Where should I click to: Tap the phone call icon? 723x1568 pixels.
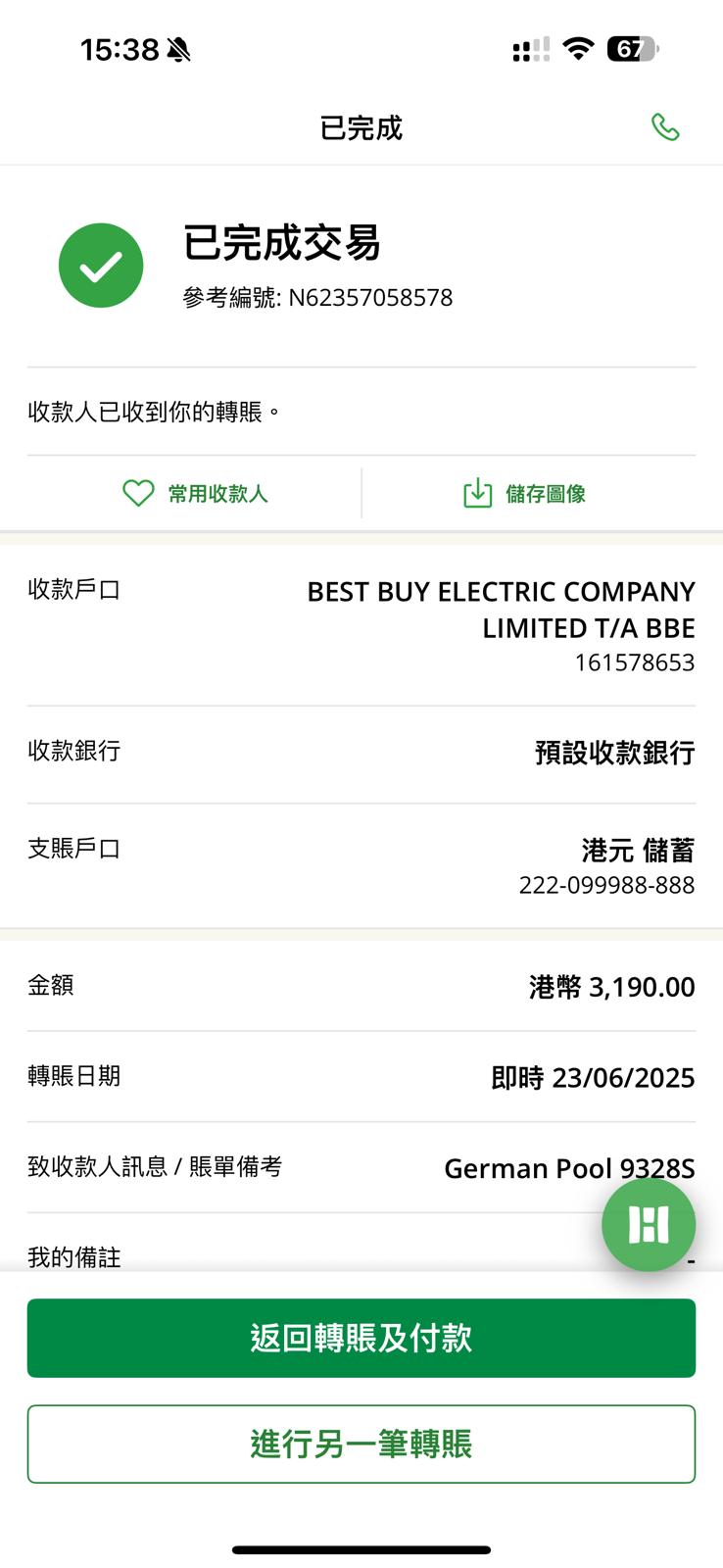click(665, 127)
